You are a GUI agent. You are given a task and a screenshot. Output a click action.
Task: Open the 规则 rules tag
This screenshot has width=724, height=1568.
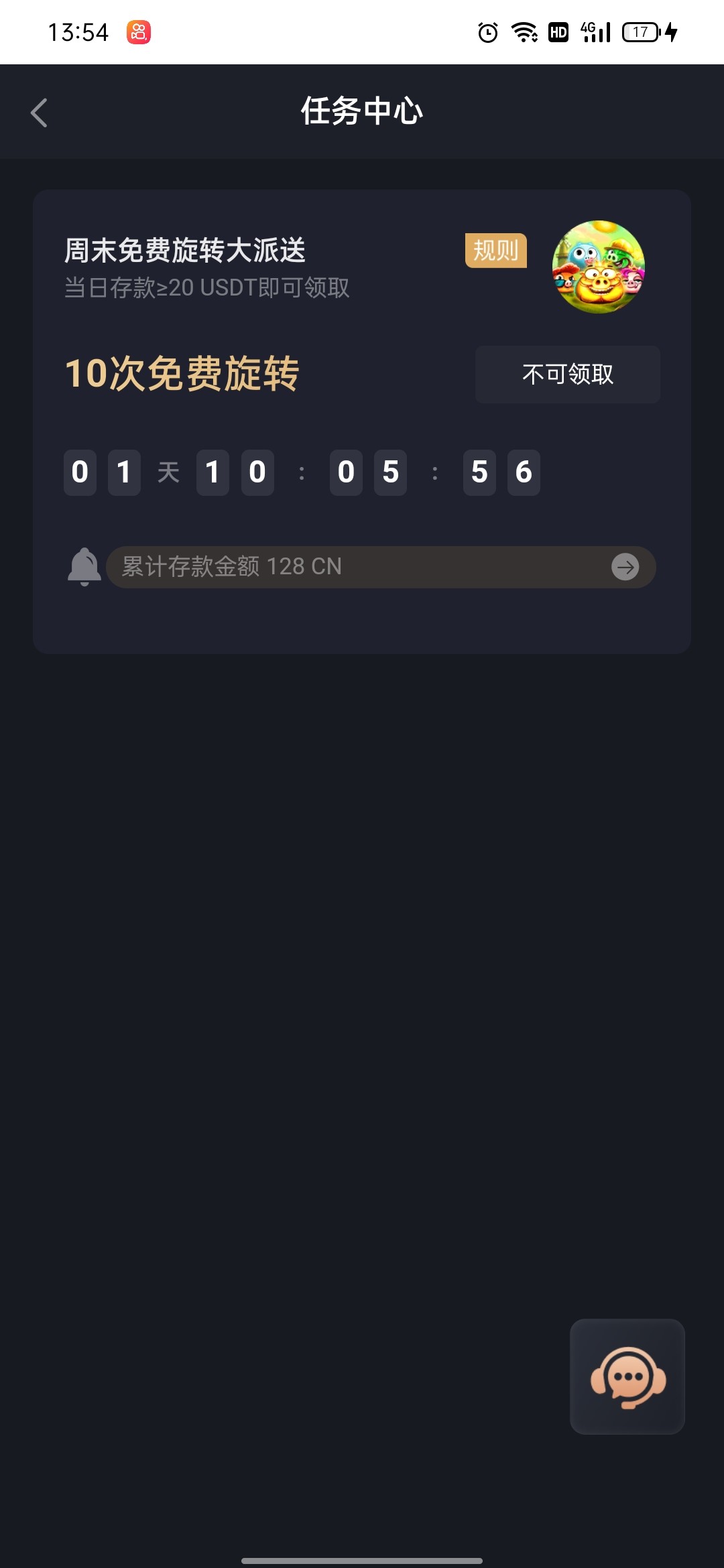coord(496,251)
